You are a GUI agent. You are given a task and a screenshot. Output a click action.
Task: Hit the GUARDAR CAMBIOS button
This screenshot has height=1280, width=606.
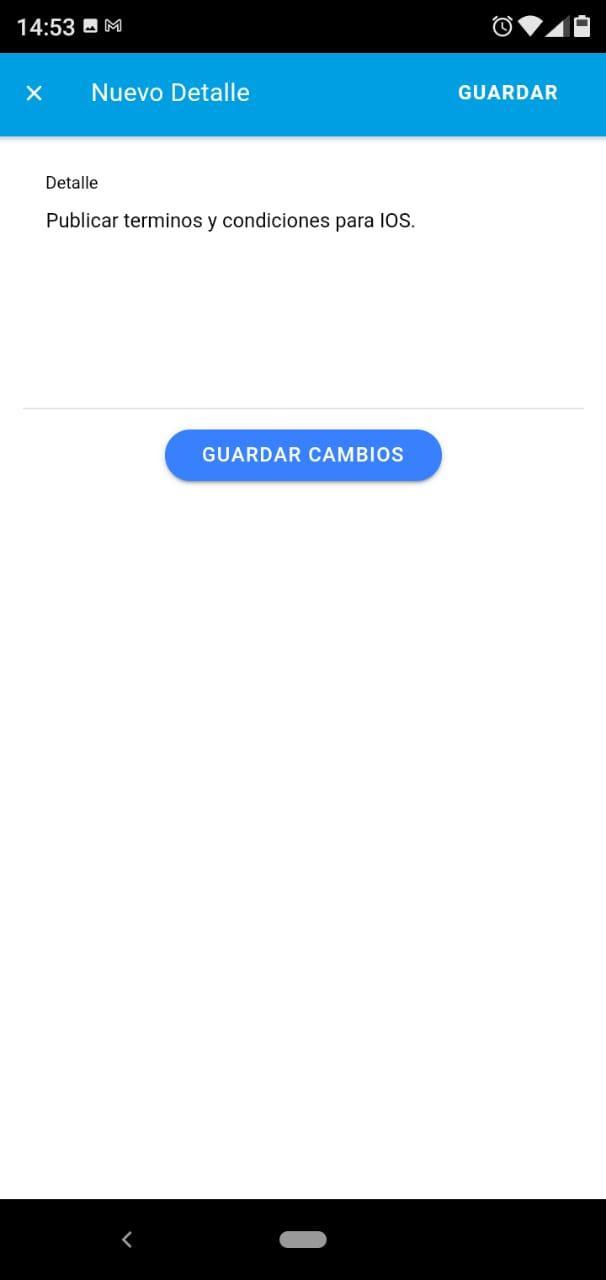tap(303, 455)
